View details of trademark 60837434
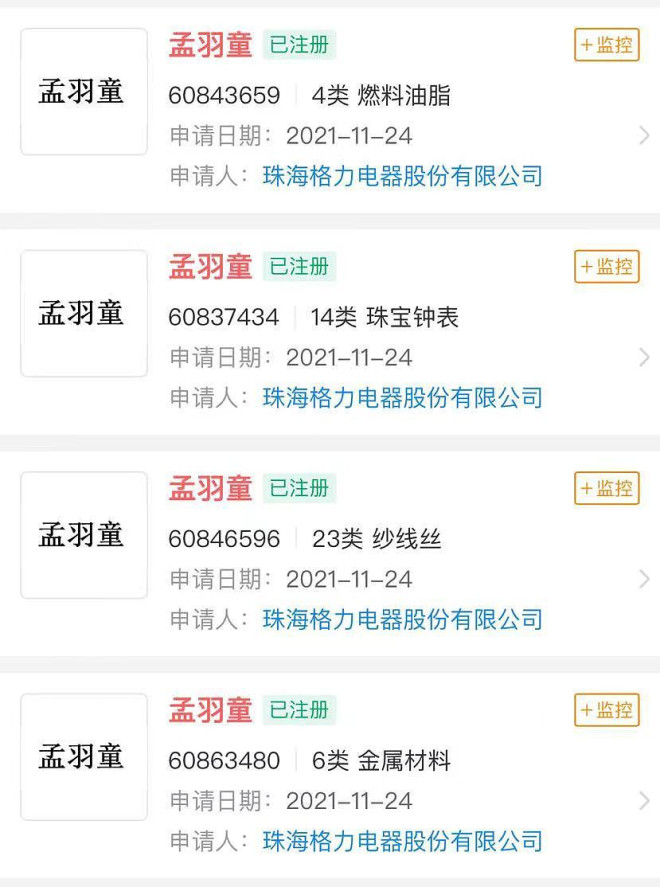 pos(224,318)
